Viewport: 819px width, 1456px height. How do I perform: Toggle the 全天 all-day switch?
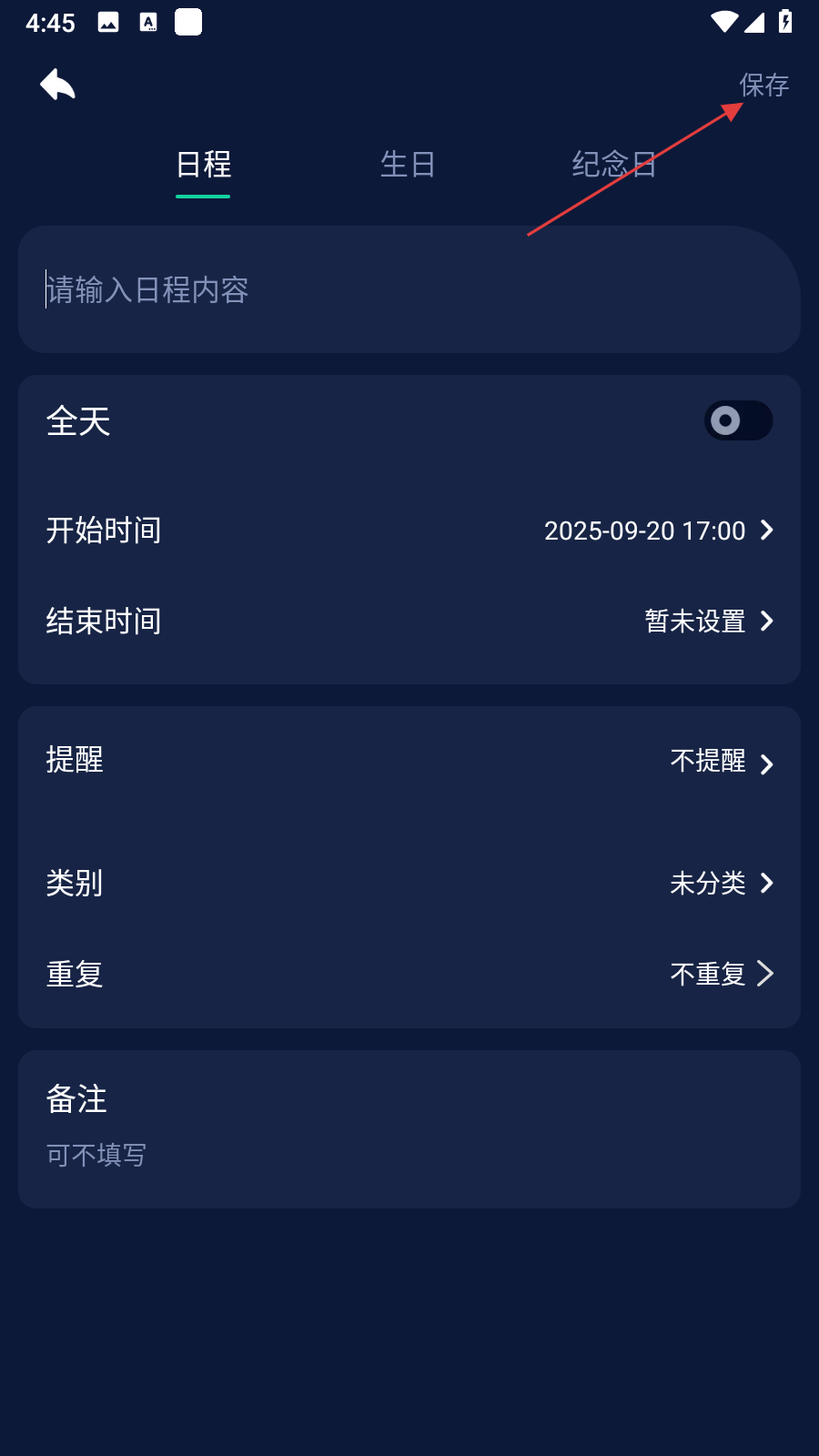(x=737, y=420)
